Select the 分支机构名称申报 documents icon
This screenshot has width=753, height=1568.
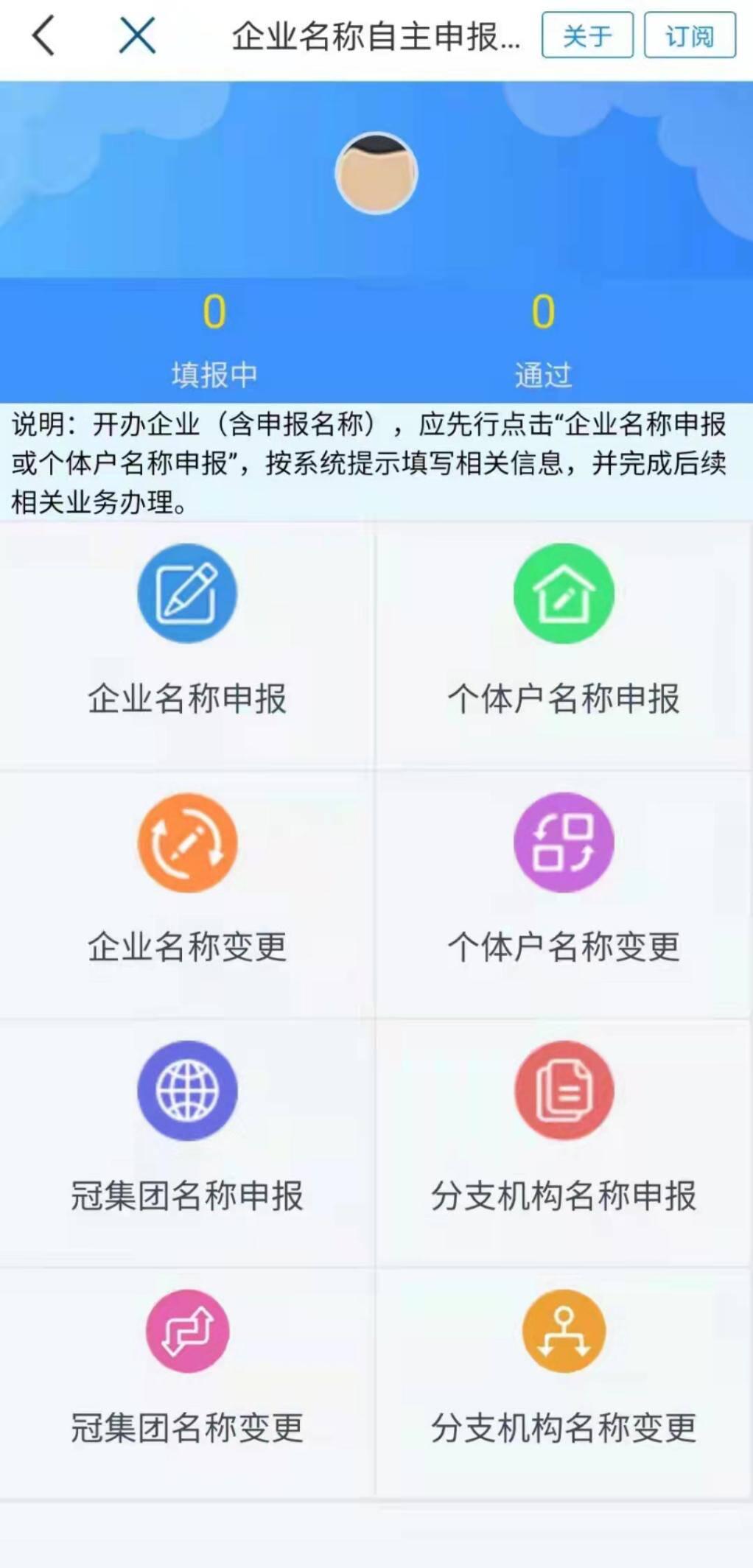564,1092
